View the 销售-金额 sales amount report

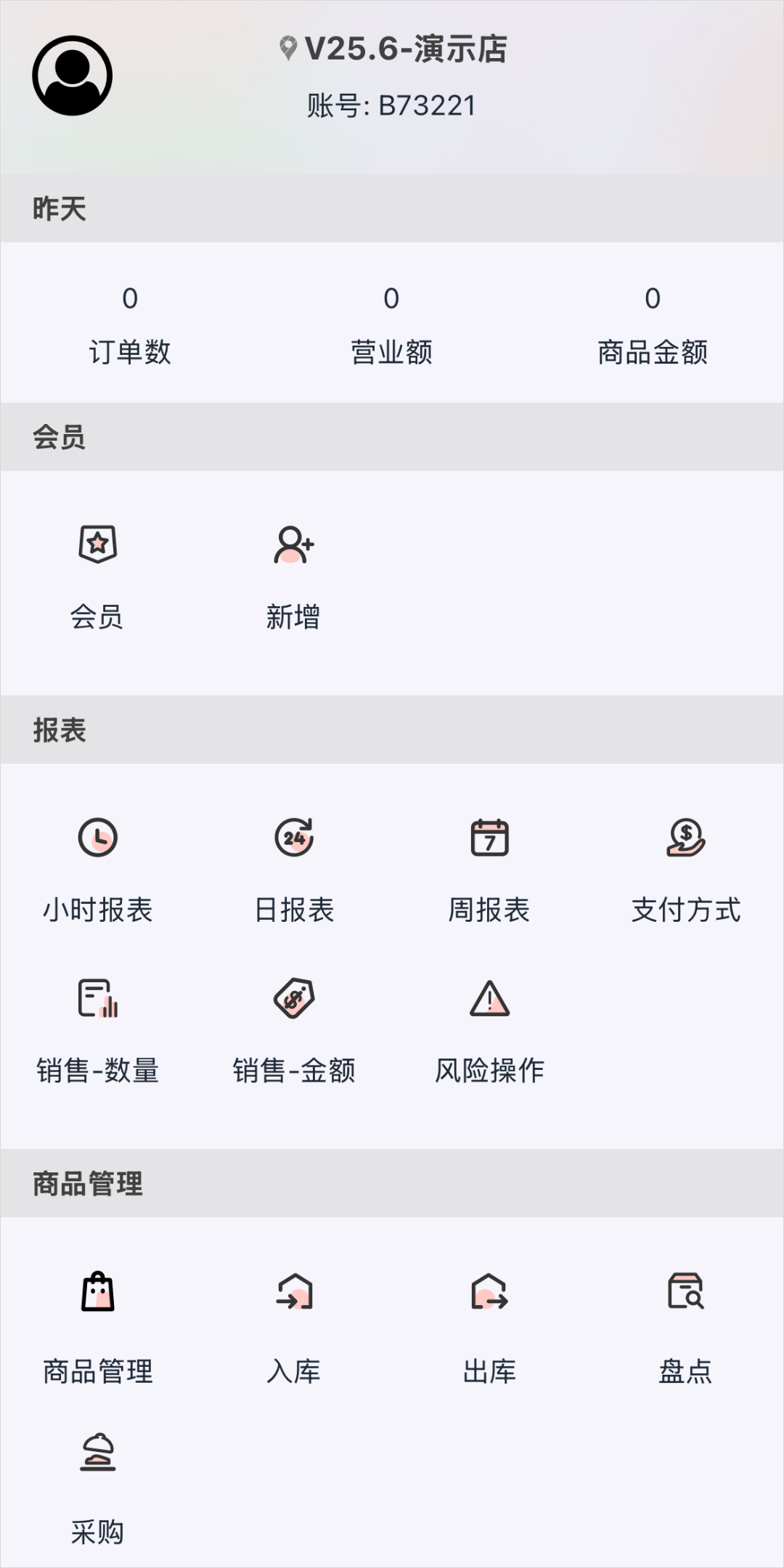click(x=293, y=1032)
